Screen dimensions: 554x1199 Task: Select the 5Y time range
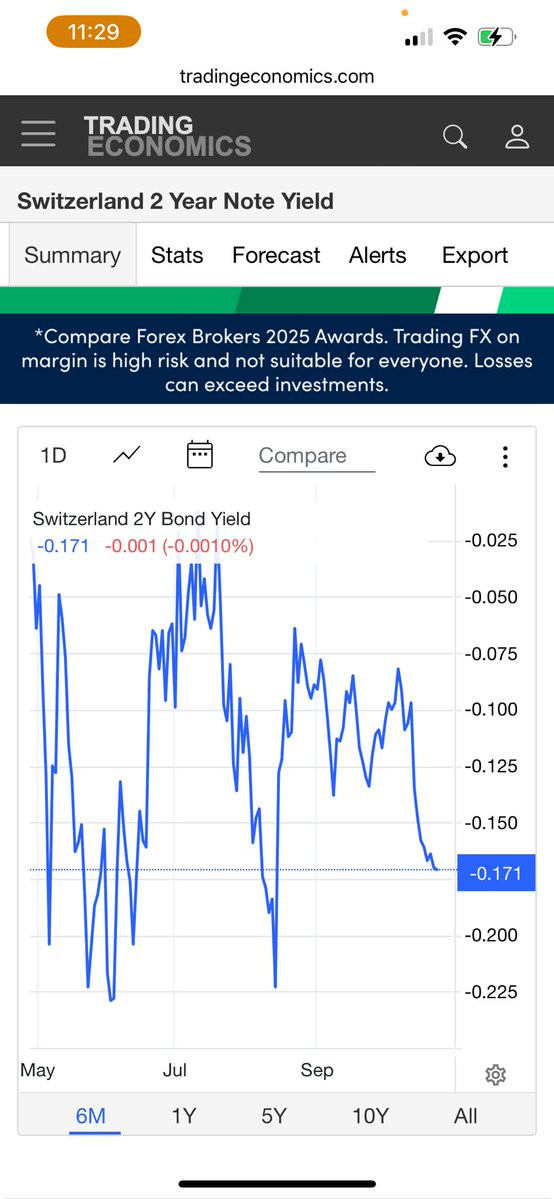(273, 1116)
